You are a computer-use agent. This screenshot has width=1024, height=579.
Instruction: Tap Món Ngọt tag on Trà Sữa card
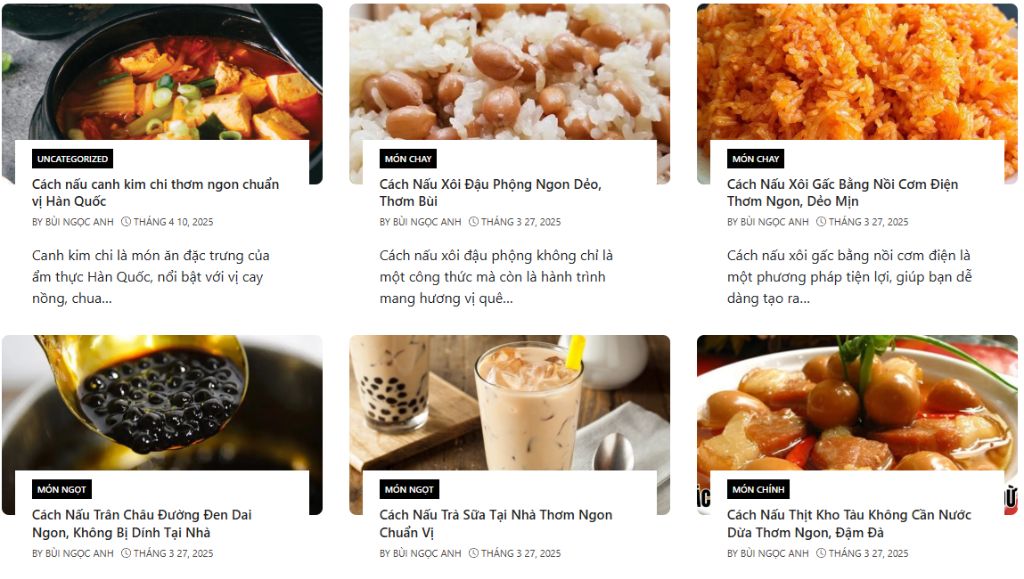point(409,490)
